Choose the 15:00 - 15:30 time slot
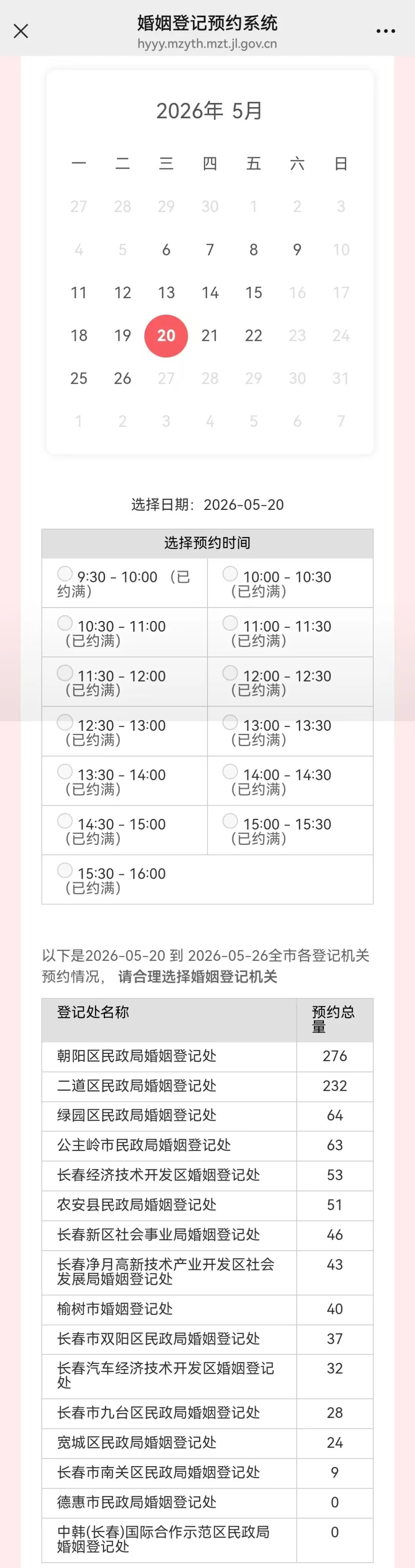415x1568 pixels. (x=230, y=821)
